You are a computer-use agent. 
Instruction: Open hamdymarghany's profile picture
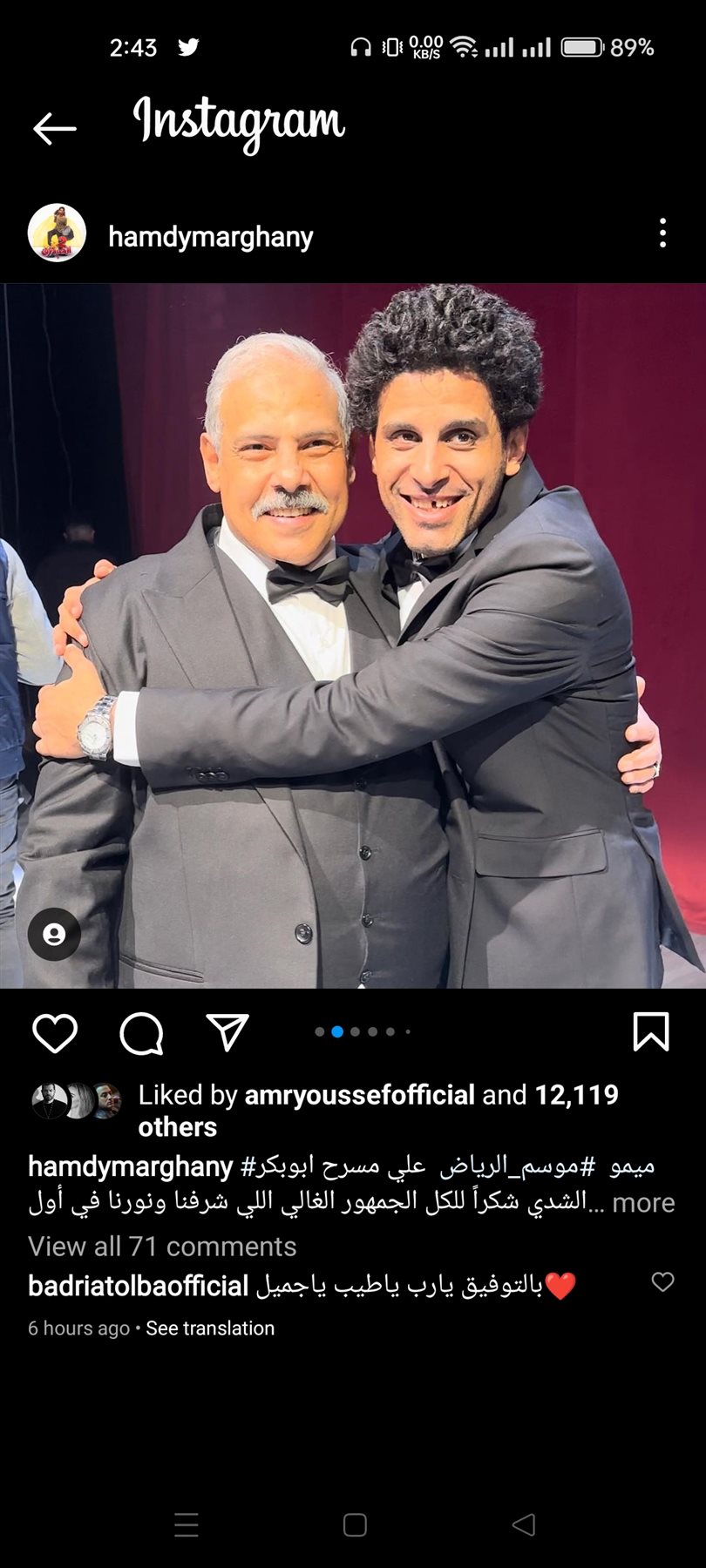click(x=57, y=233)
